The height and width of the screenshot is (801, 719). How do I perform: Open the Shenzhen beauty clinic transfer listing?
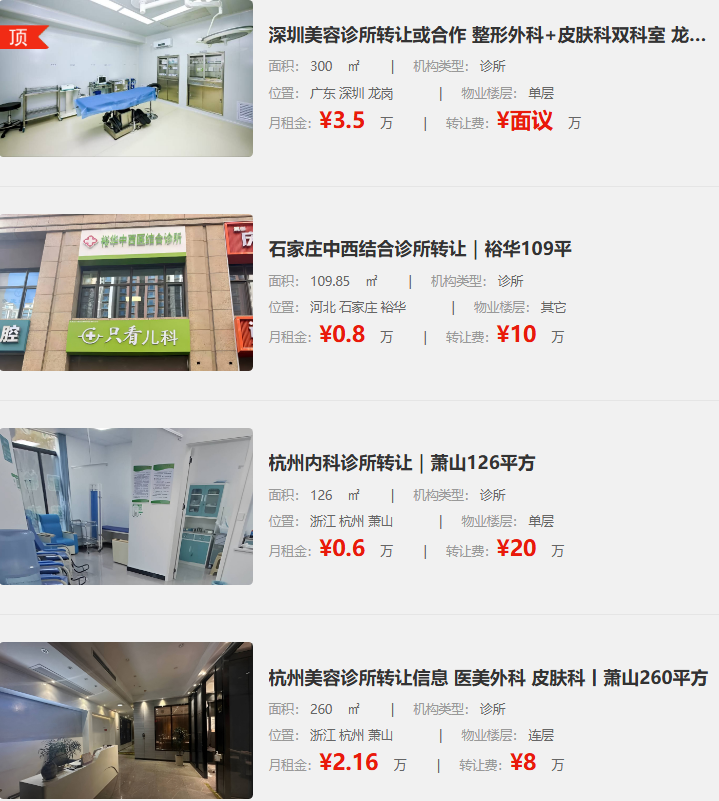[x=487, y=35]
